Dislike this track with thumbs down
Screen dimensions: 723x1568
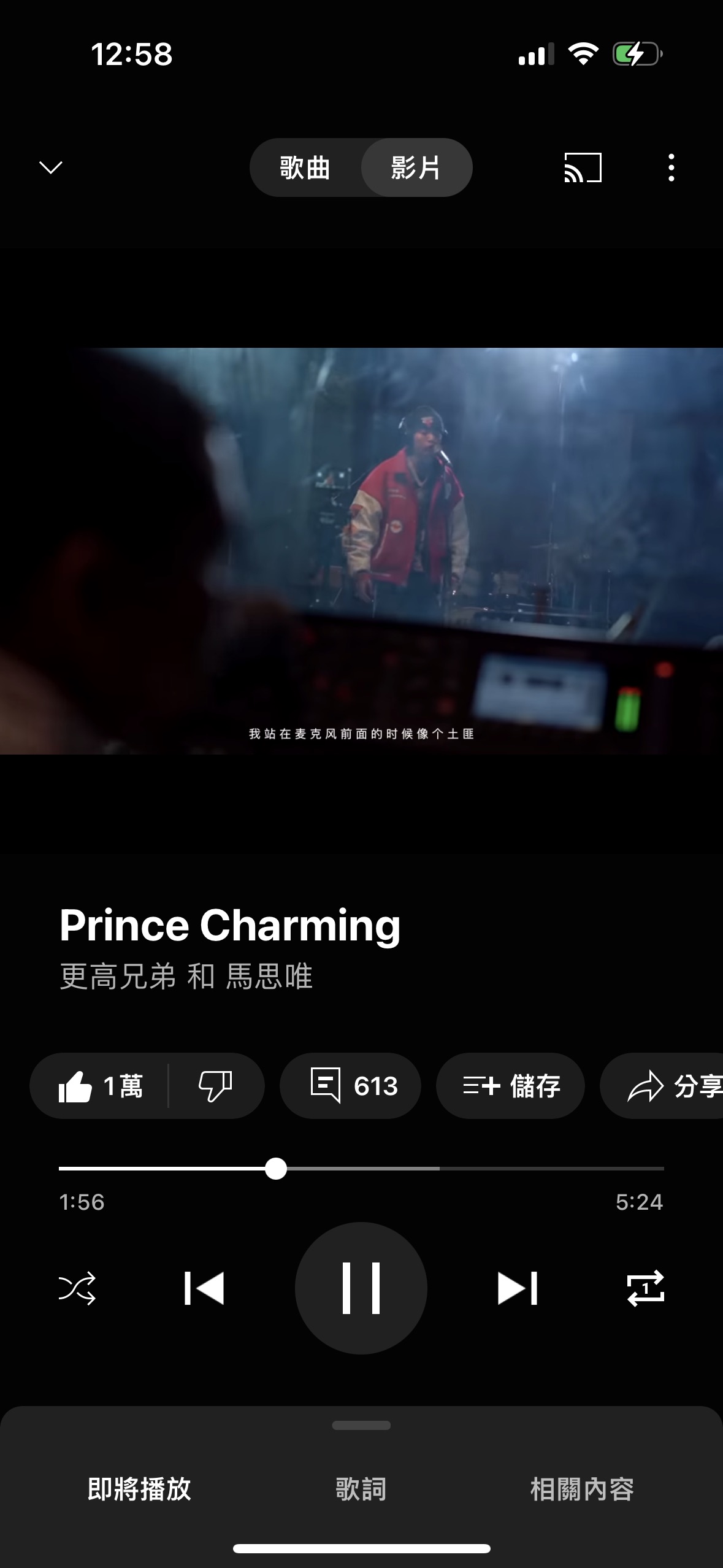(x=215, y=1086)
